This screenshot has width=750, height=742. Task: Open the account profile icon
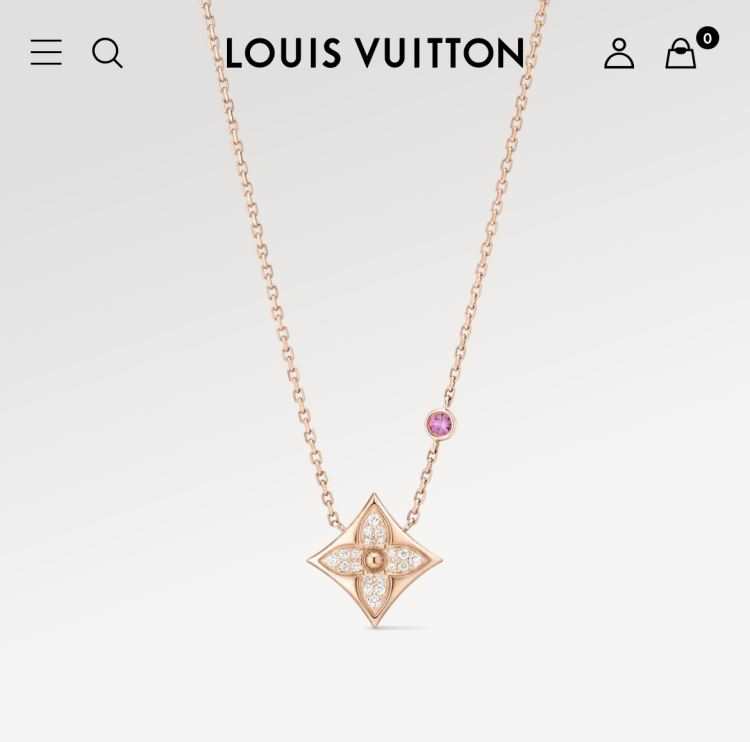pyautogui.click(x=619, y=53)
